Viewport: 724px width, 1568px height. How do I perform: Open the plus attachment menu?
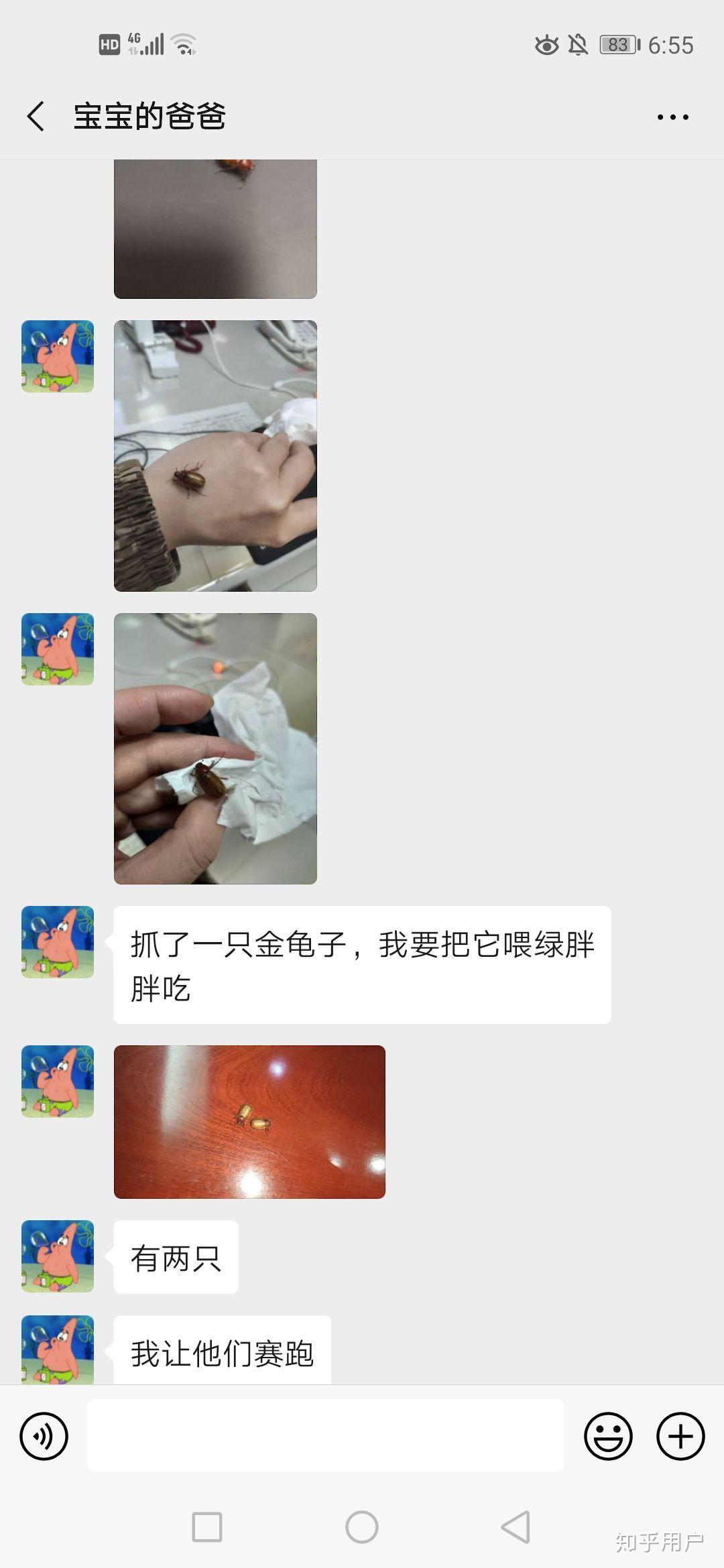point(680,1436)
